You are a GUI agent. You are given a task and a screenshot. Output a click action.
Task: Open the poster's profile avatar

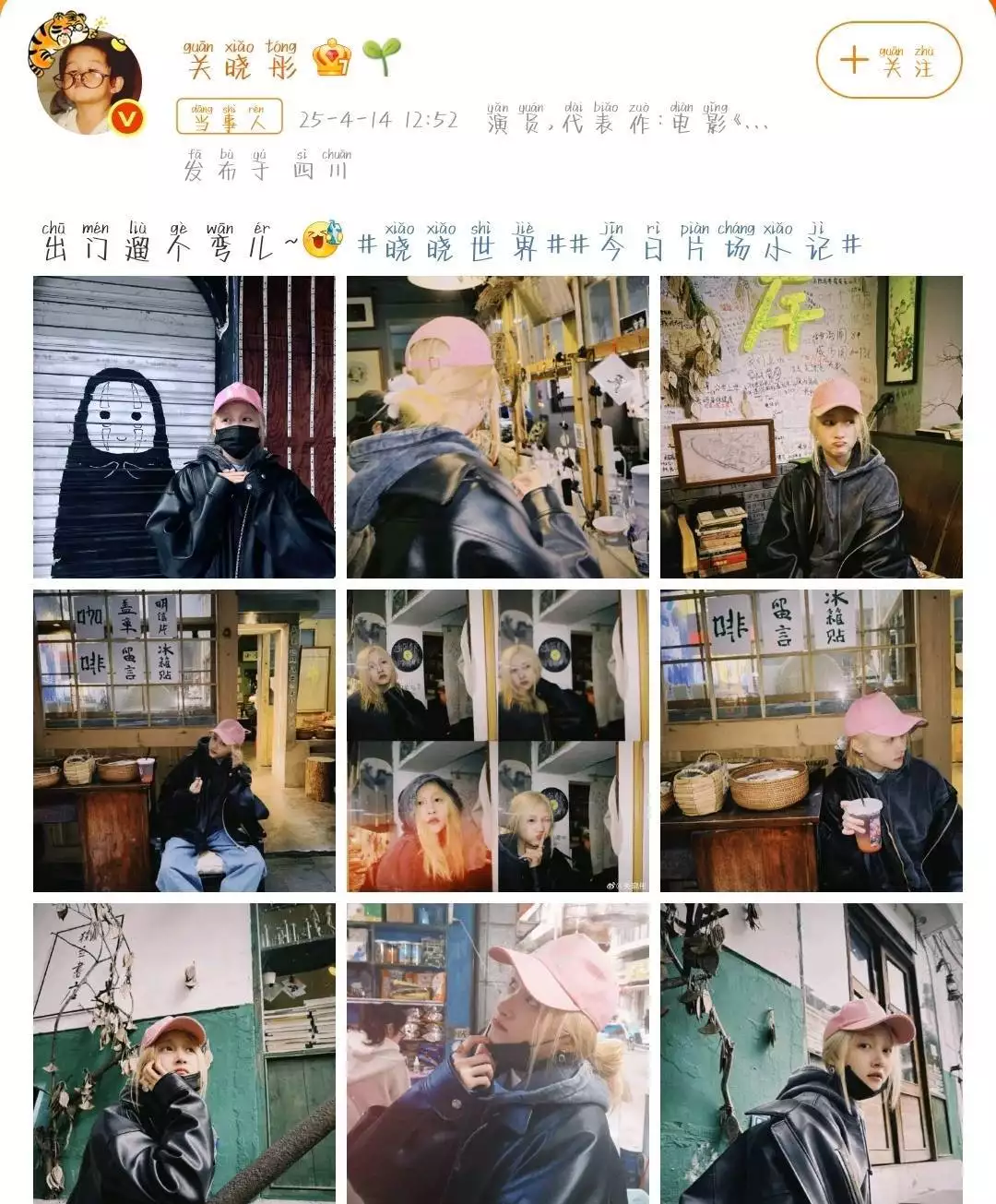(89, 83)
